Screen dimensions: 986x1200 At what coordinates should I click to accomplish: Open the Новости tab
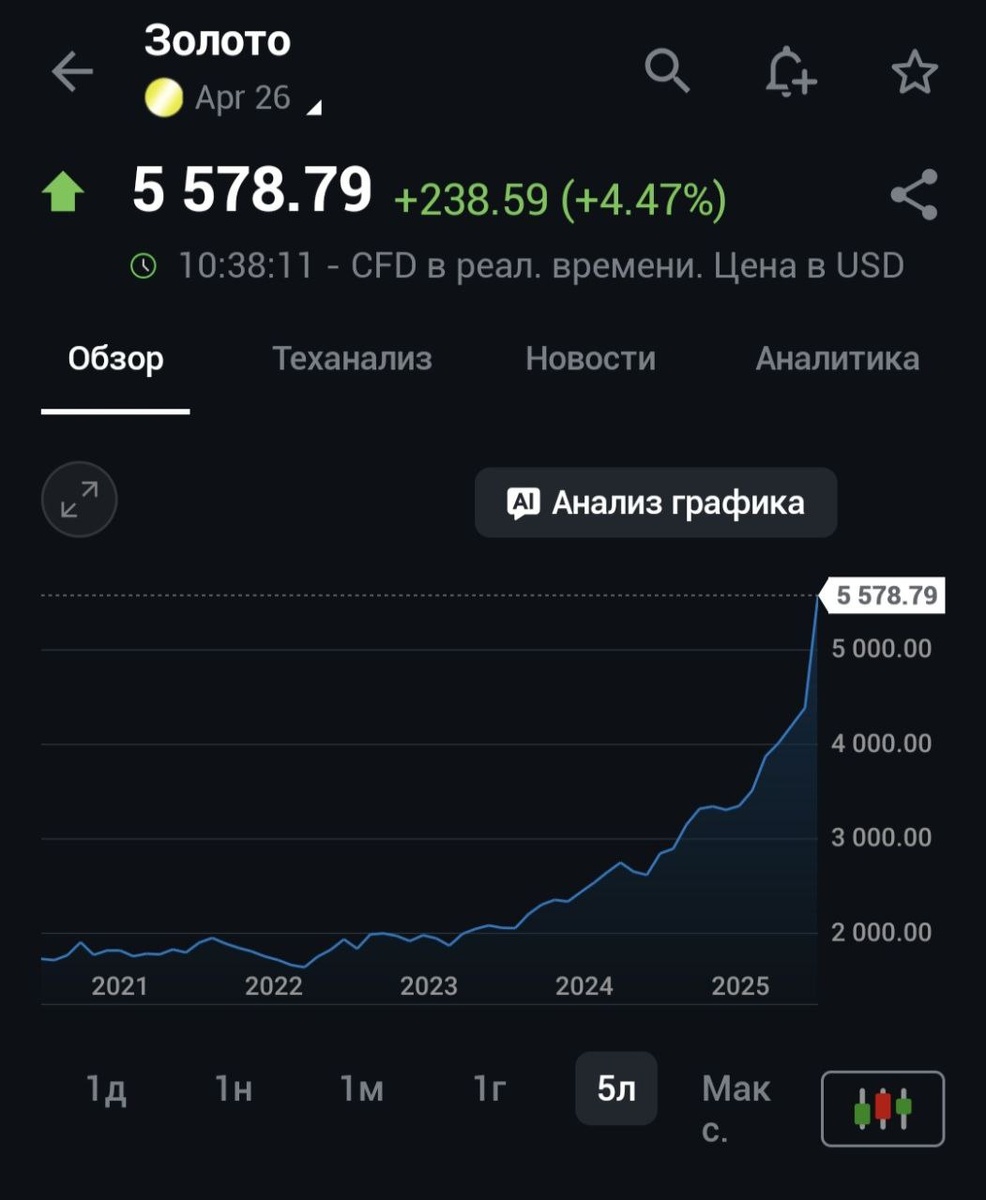[590, 359]
